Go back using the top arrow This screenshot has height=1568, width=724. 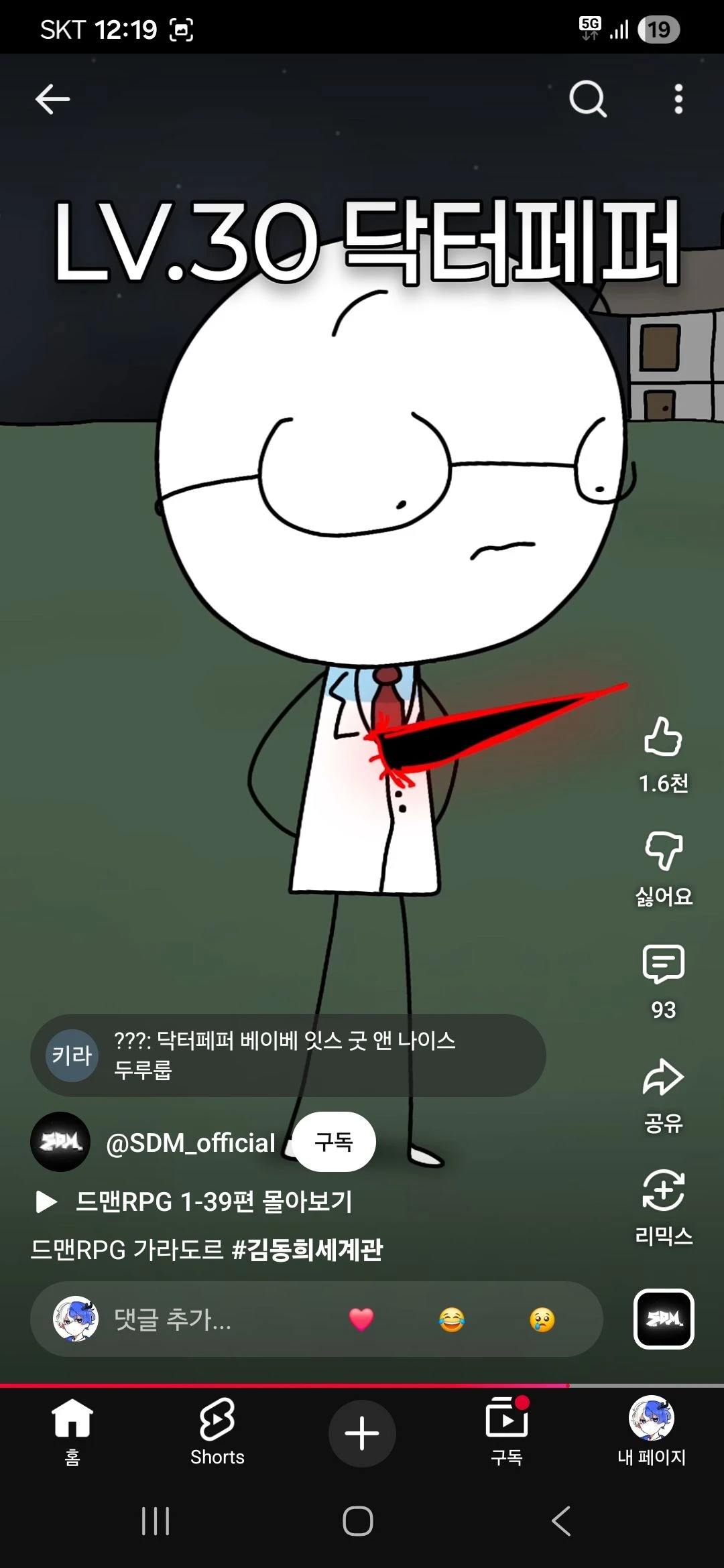[x=52, y=100]
